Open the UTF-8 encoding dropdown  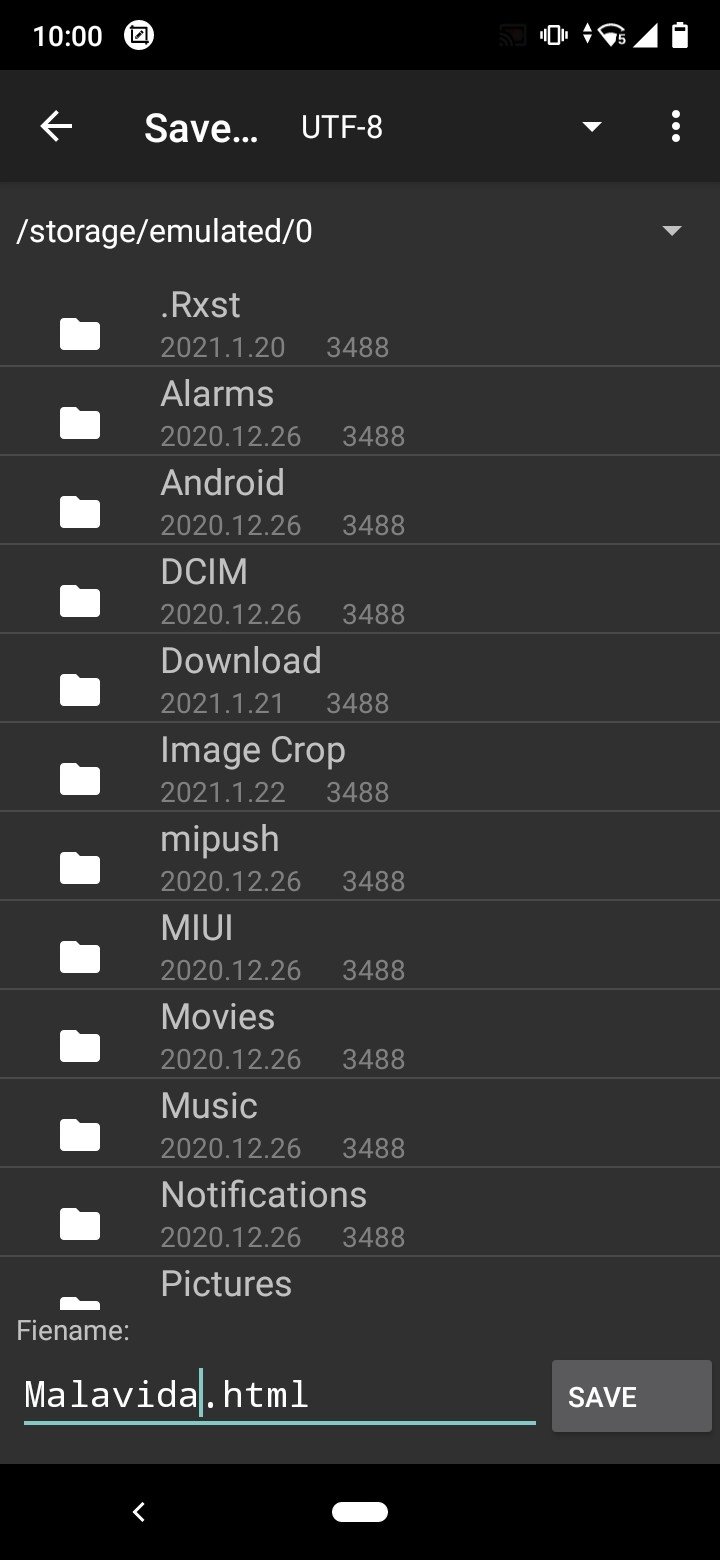tap(452, 127)
